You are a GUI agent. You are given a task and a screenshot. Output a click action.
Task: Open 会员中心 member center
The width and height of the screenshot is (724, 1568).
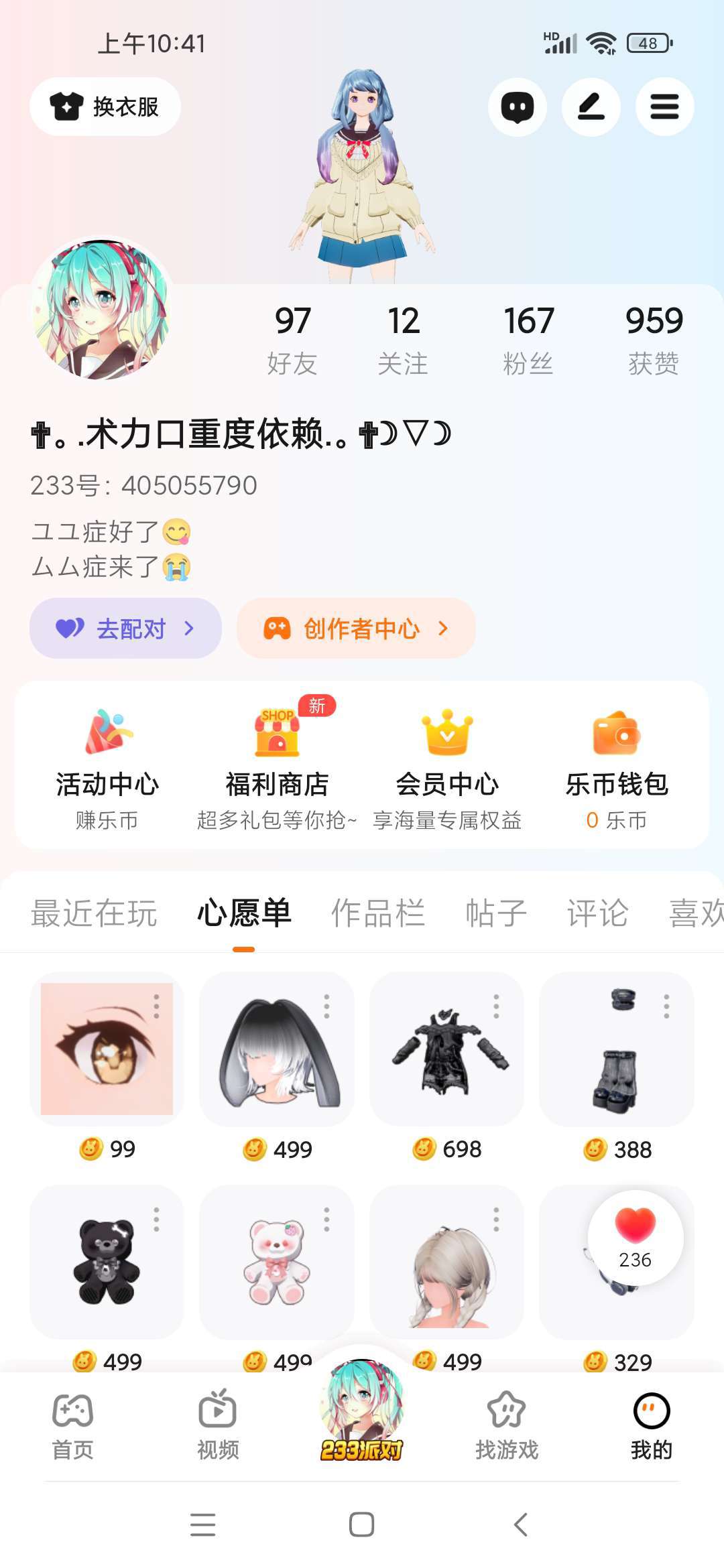pyautogui.click(x=447, y=767)
